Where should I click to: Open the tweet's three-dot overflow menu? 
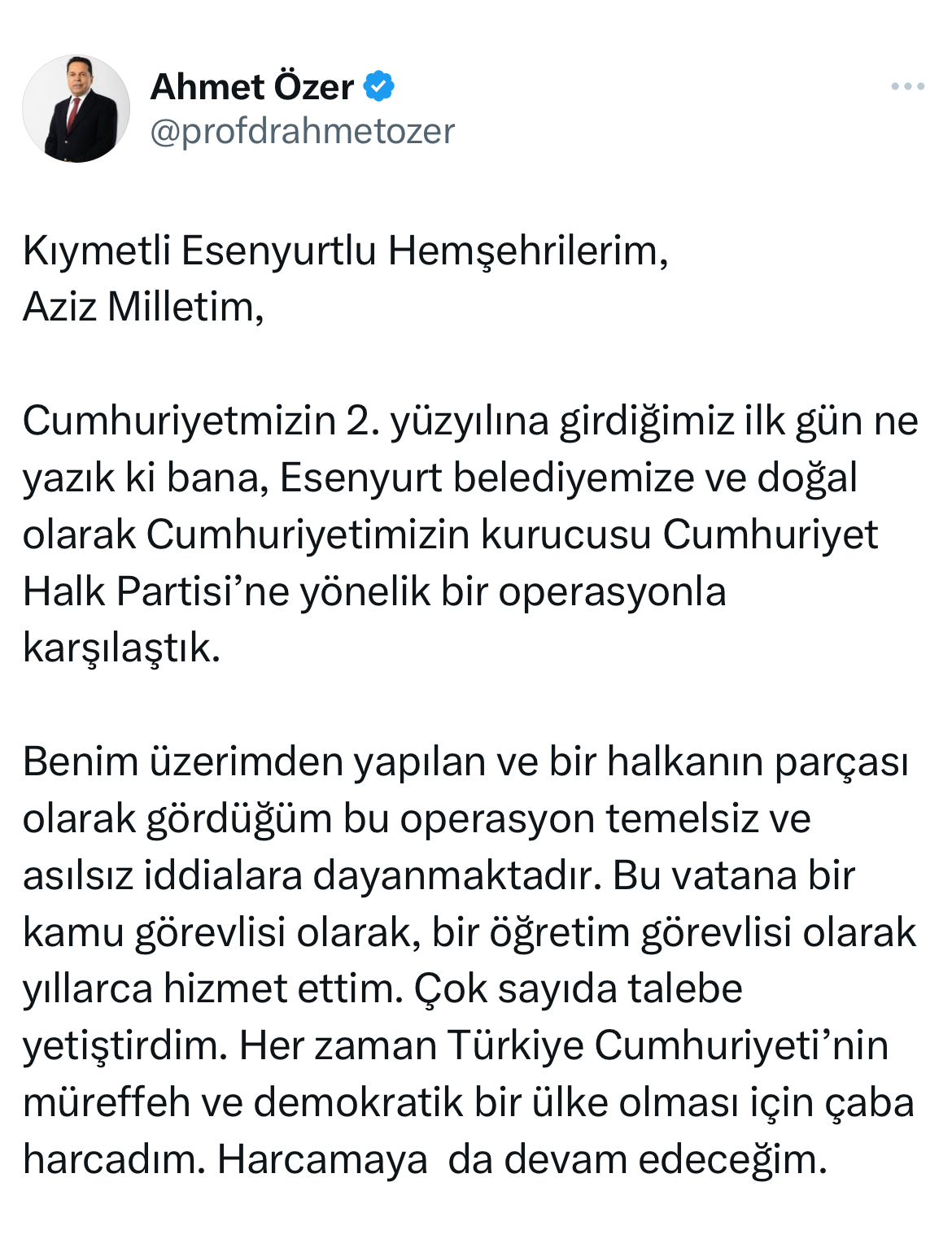tap(907, 86)
